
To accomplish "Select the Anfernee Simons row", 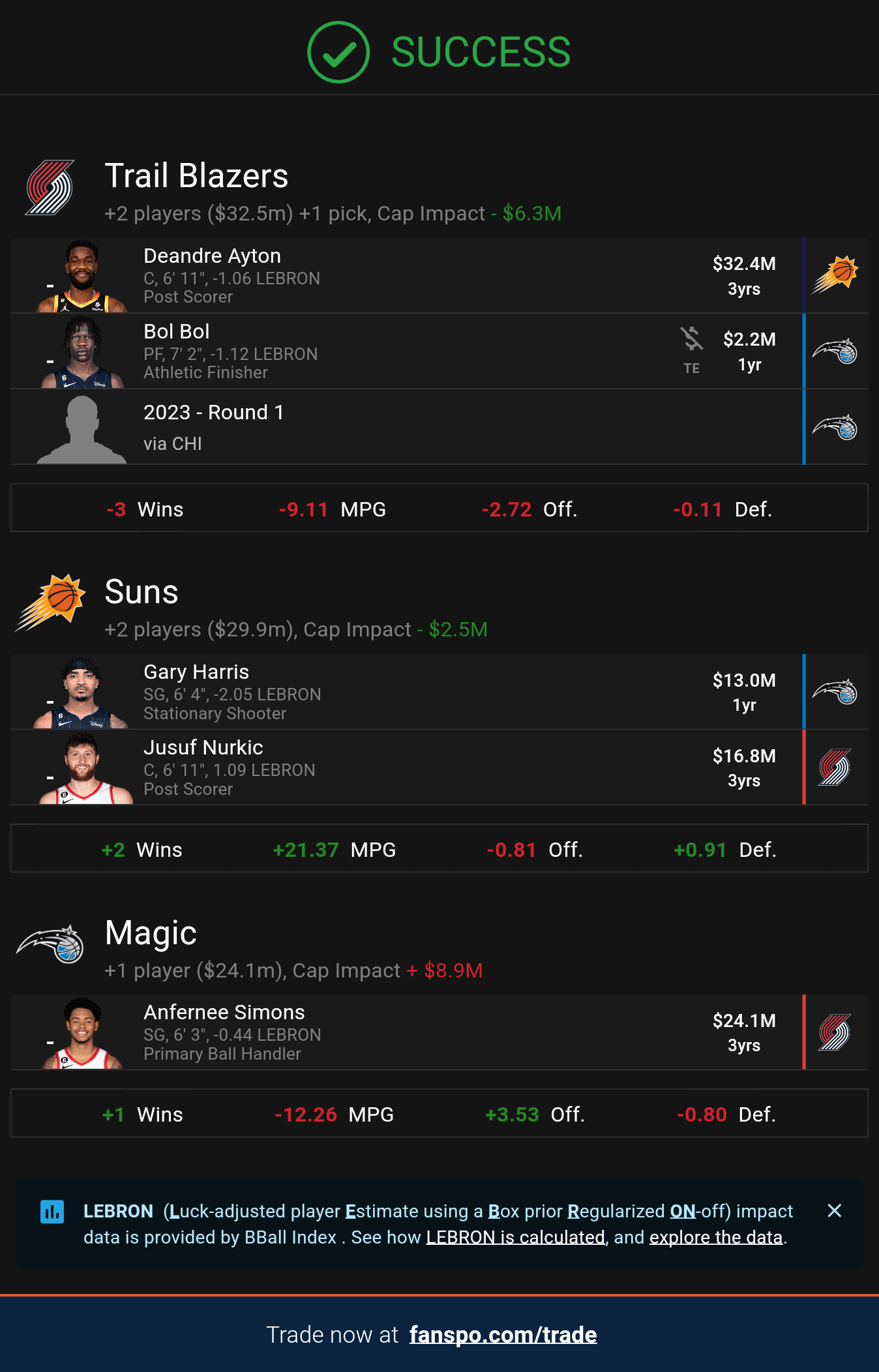I will pyautogui.click(x=404, y=1032).
